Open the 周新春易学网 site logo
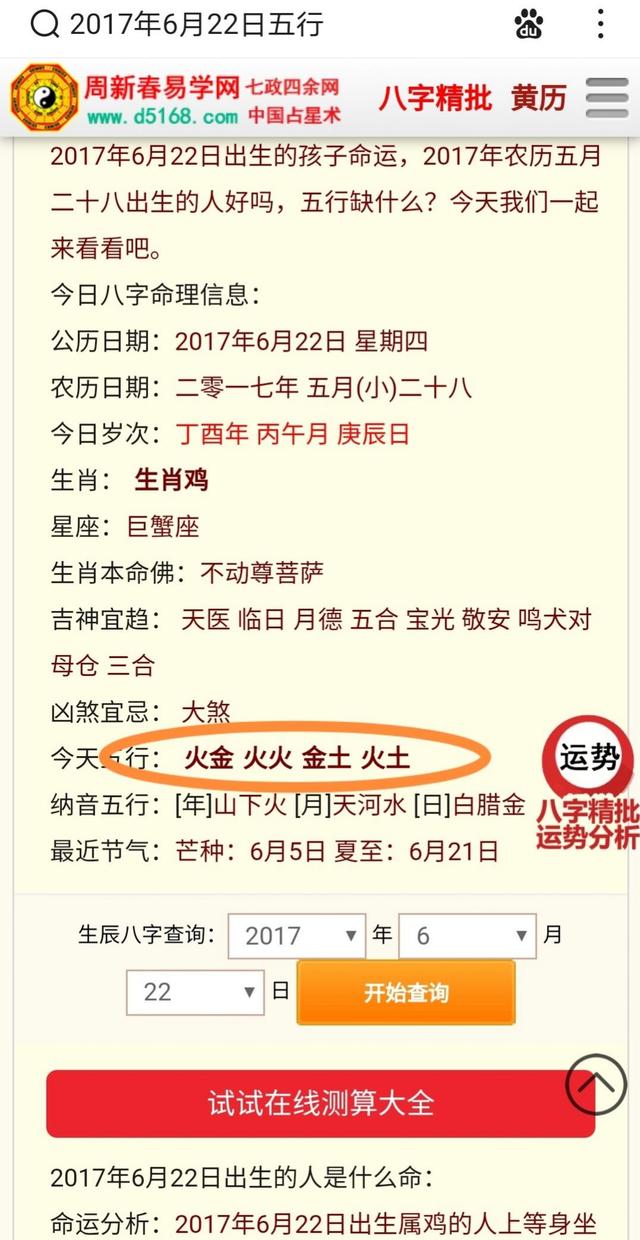The image size is (640, 1240). (x=45, y=98)
